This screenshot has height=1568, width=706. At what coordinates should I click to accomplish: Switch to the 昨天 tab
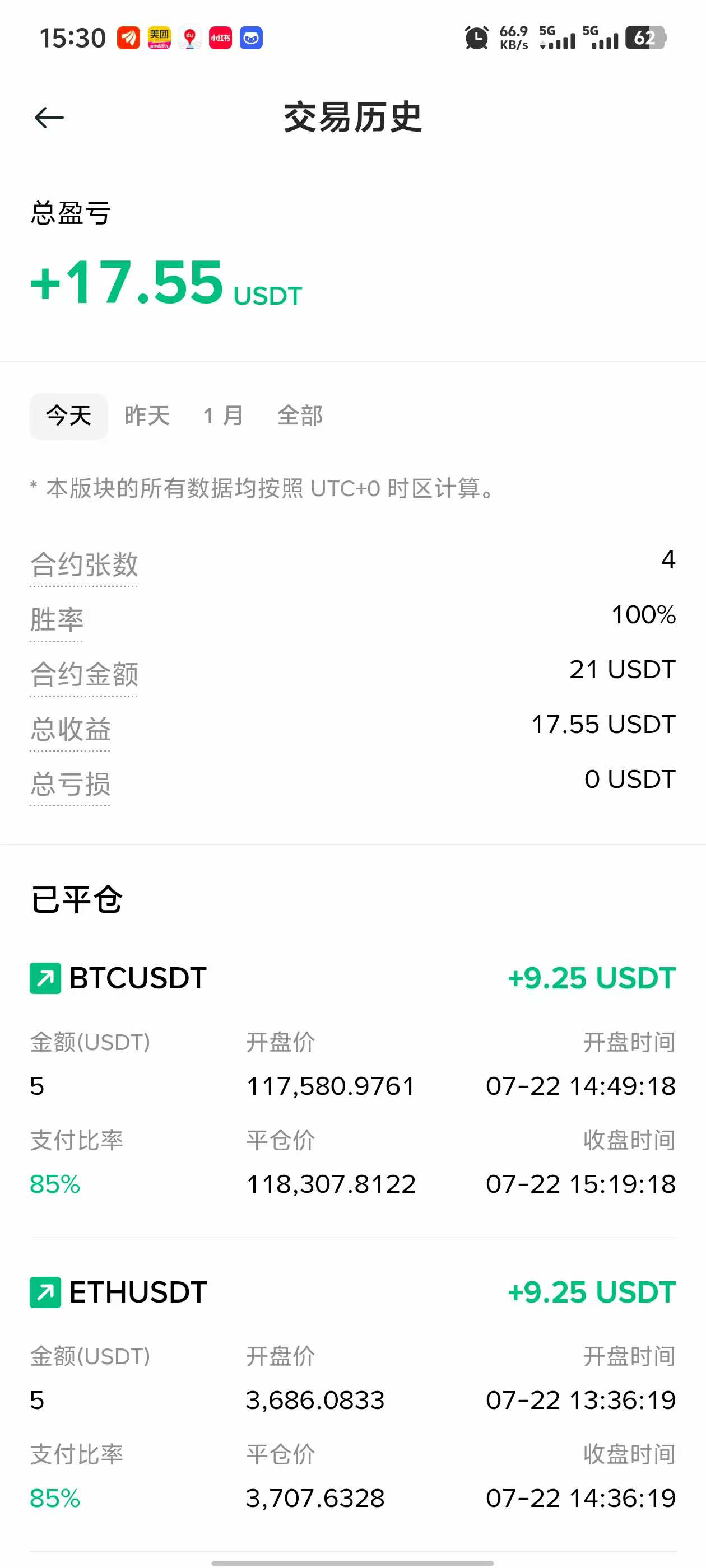click(146, 416)
